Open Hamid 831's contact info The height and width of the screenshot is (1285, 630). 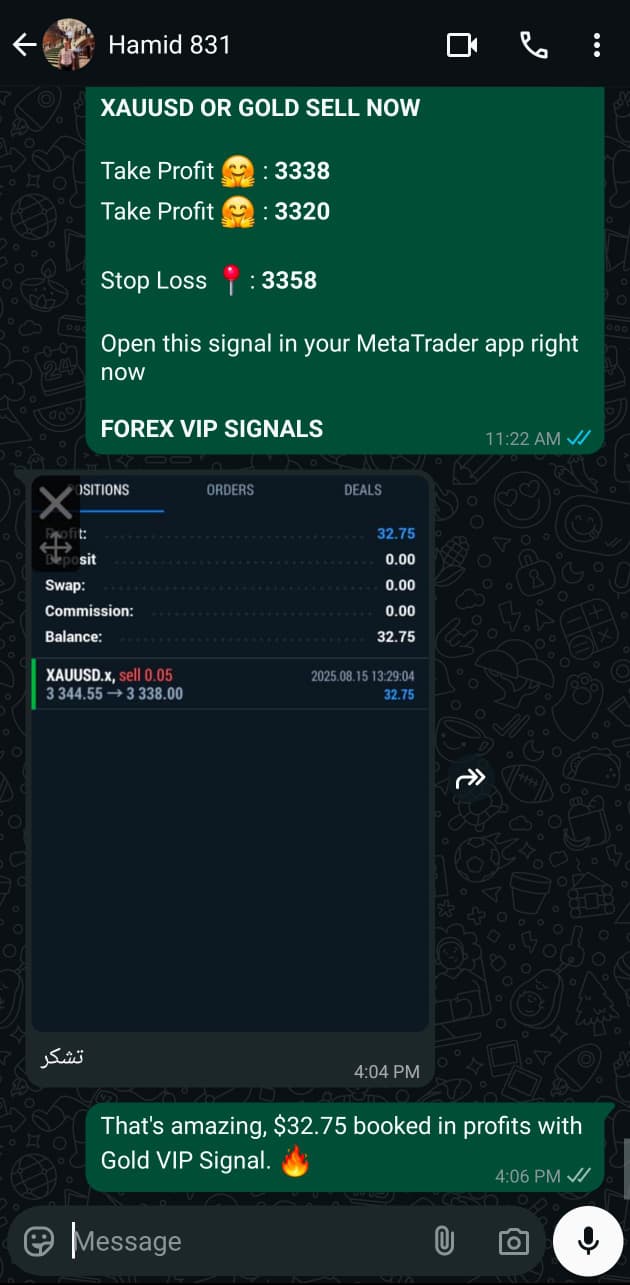pyautogui.click(x=169, y=45)
